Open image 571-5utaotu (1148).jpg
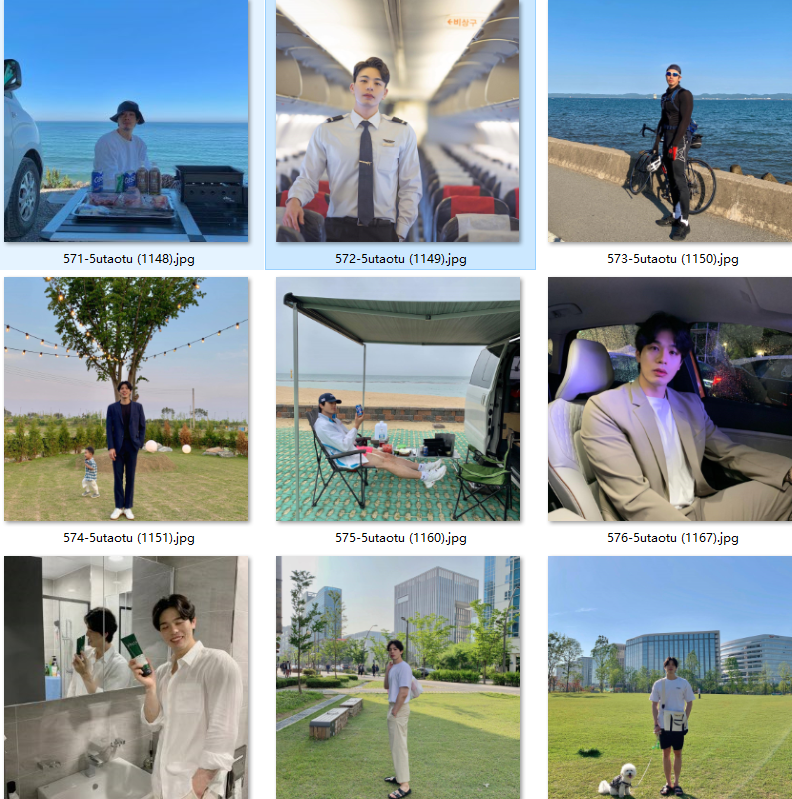 point(126,120)
